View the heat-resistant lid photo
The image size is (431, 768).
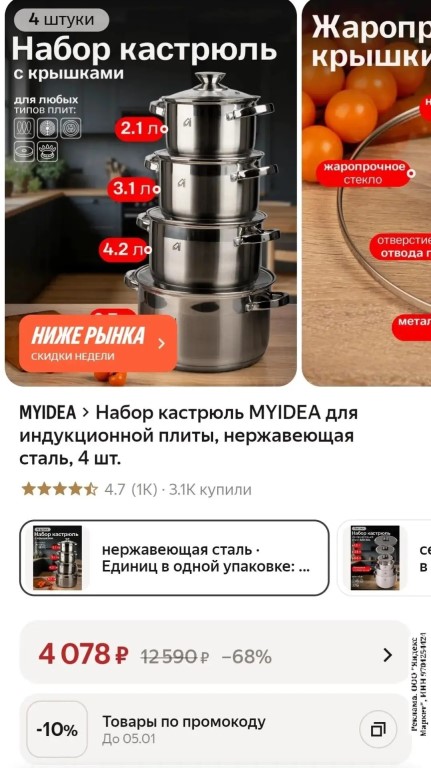[367, 193]
